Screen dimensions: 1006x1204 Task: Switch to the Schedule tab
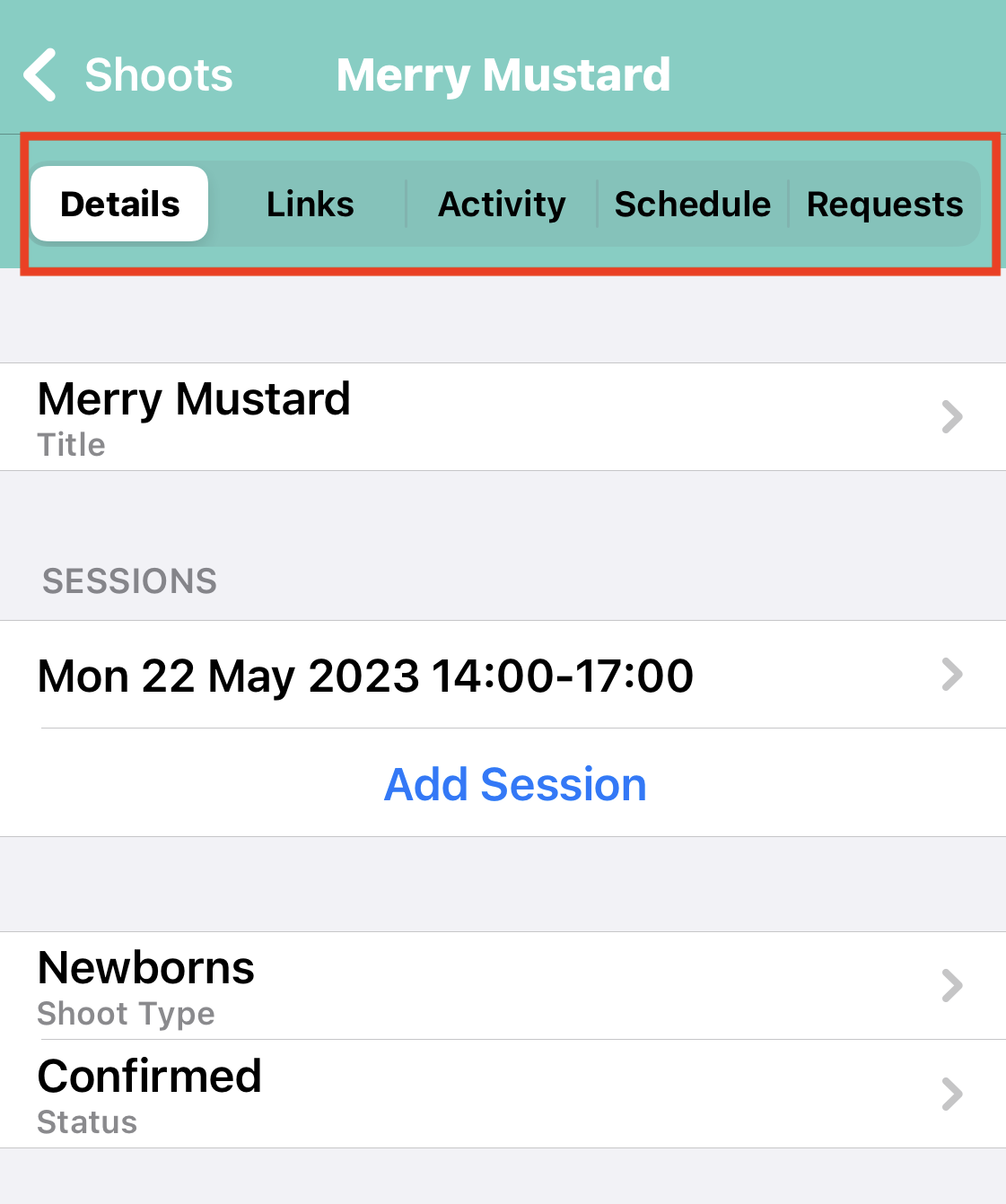coord(692,204)
